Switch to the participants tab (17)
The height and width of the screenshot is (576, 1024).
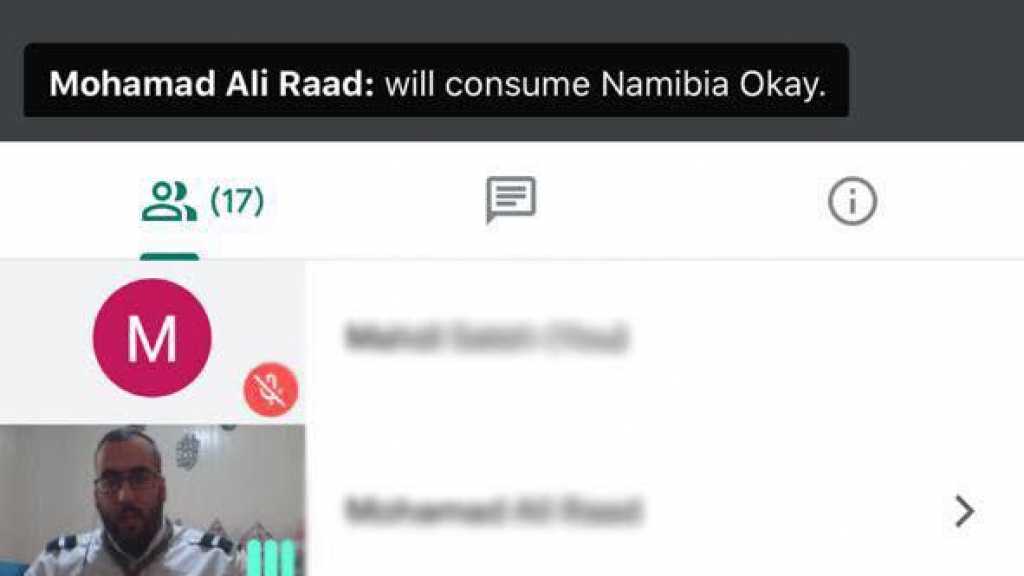[x=201, y=202]
